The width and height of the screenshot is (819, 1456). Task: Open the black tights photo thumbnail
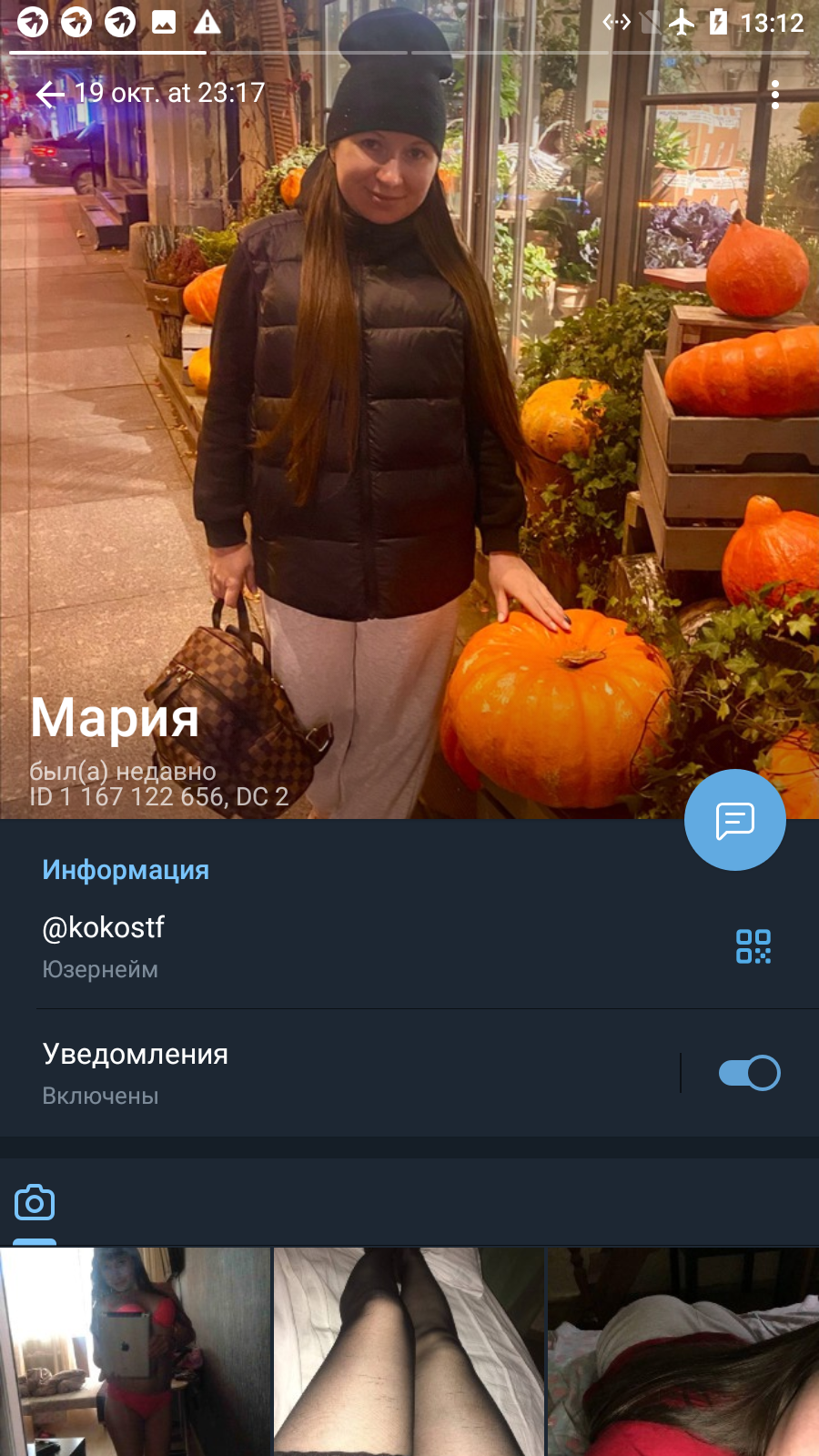[409, 1352]
